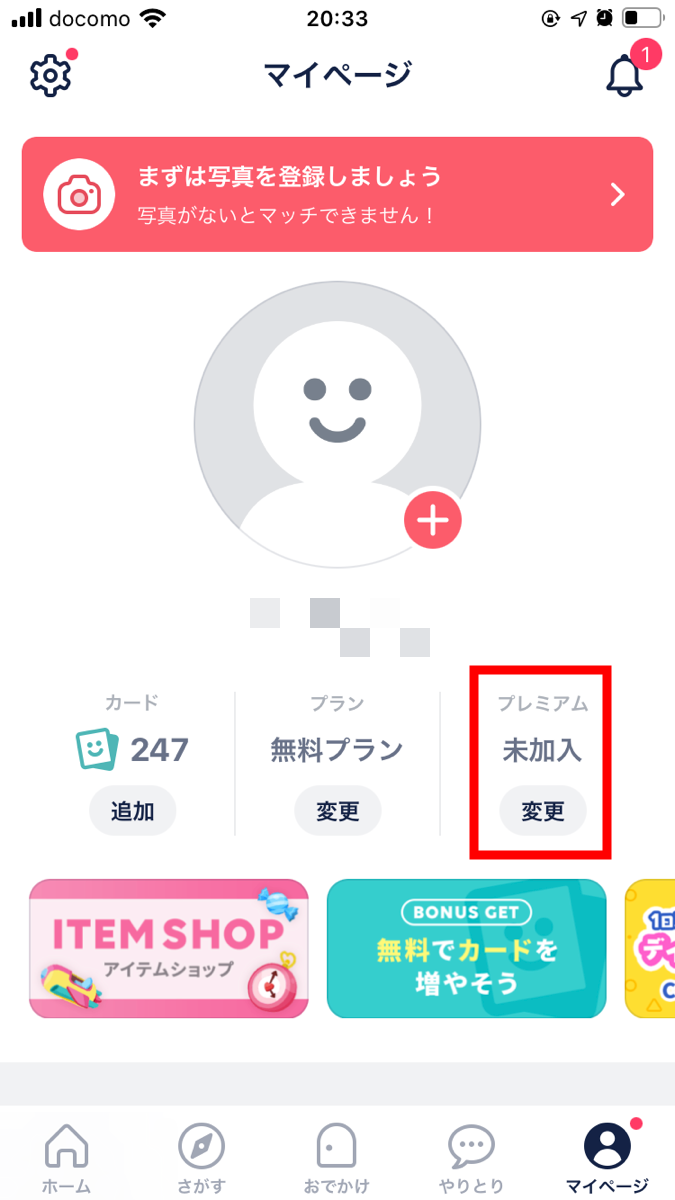Open the settings gear icon
675x1200 pixels.
click(x=50, y=75)
